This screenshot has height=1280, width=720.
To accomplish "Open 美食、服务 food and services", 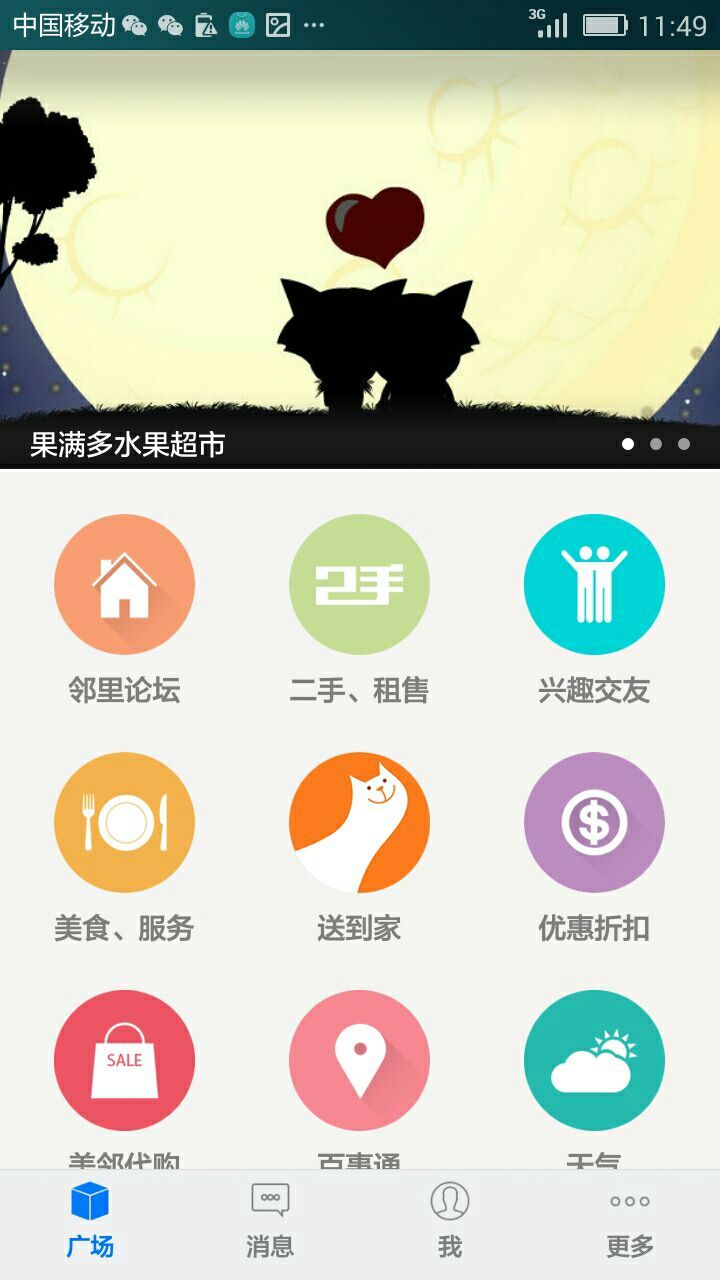I will click(x=124, y=823).
